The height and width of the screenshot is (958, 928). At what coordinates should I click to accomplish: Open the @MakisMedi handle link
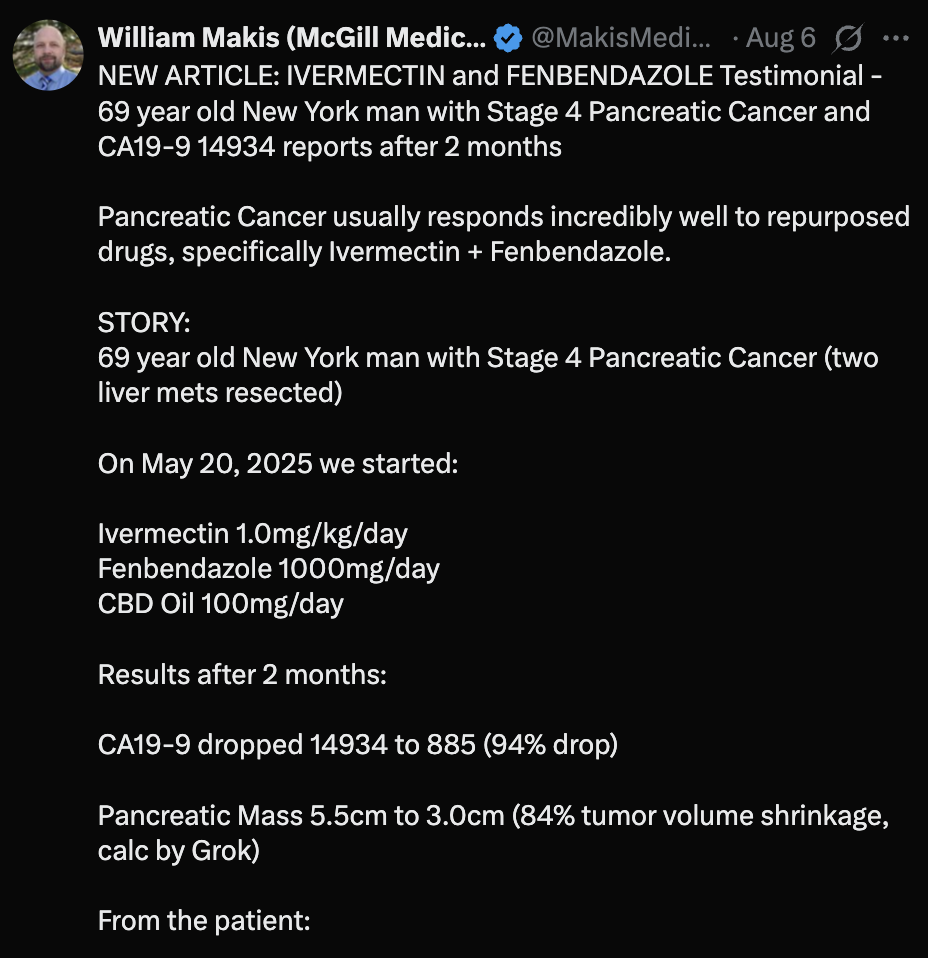[620, 39]
